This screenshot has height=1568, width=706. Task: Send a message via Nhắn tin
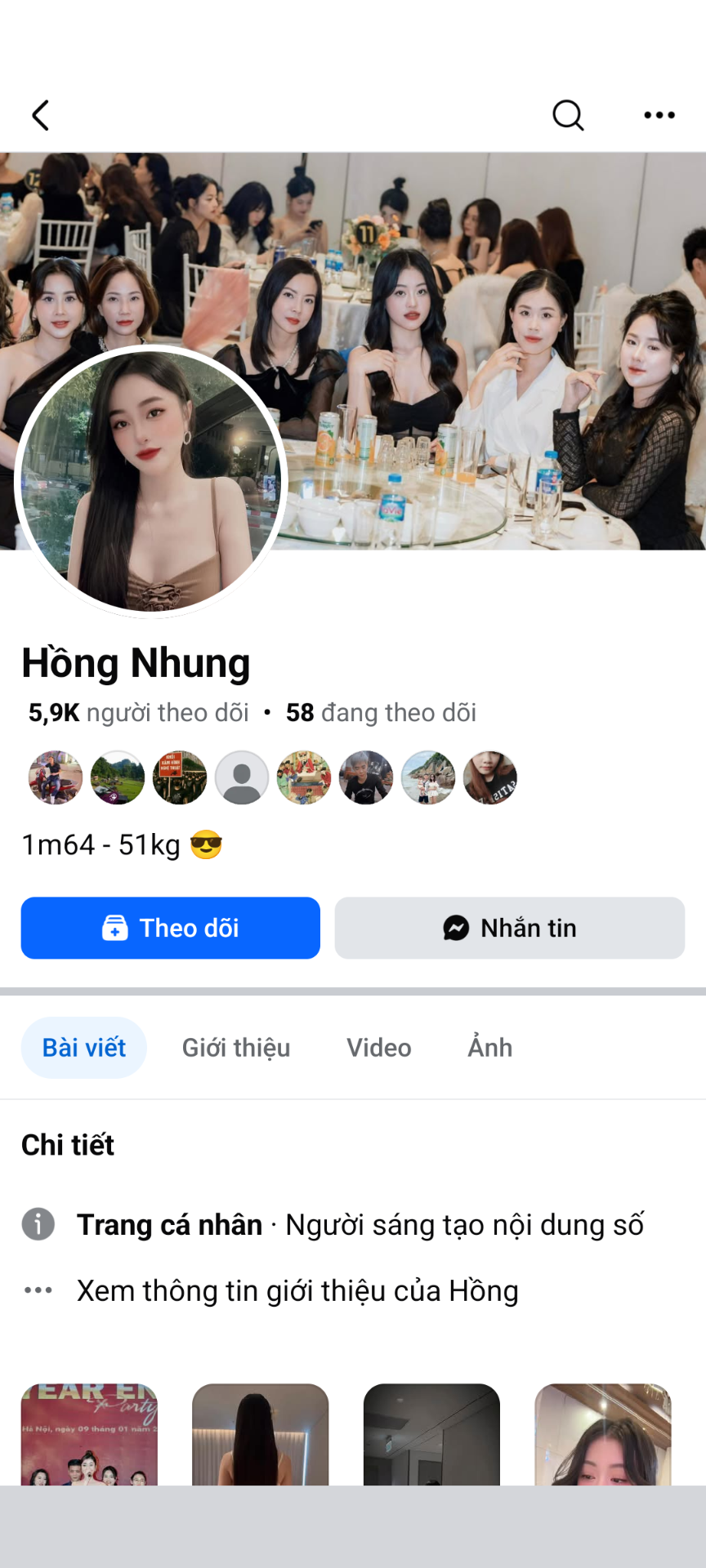pyautogui.click(x=509, y=928)
